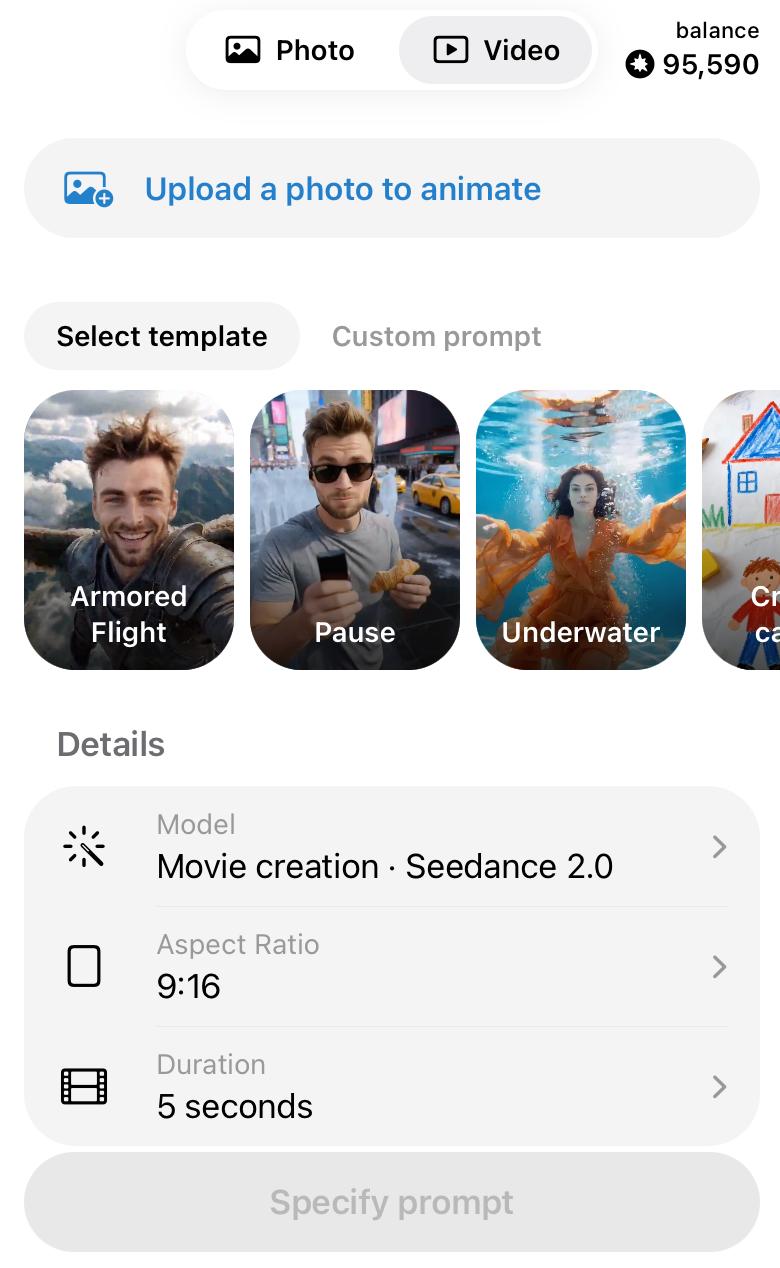
Task: Upload a photo to animate
Action: [392, 188]
